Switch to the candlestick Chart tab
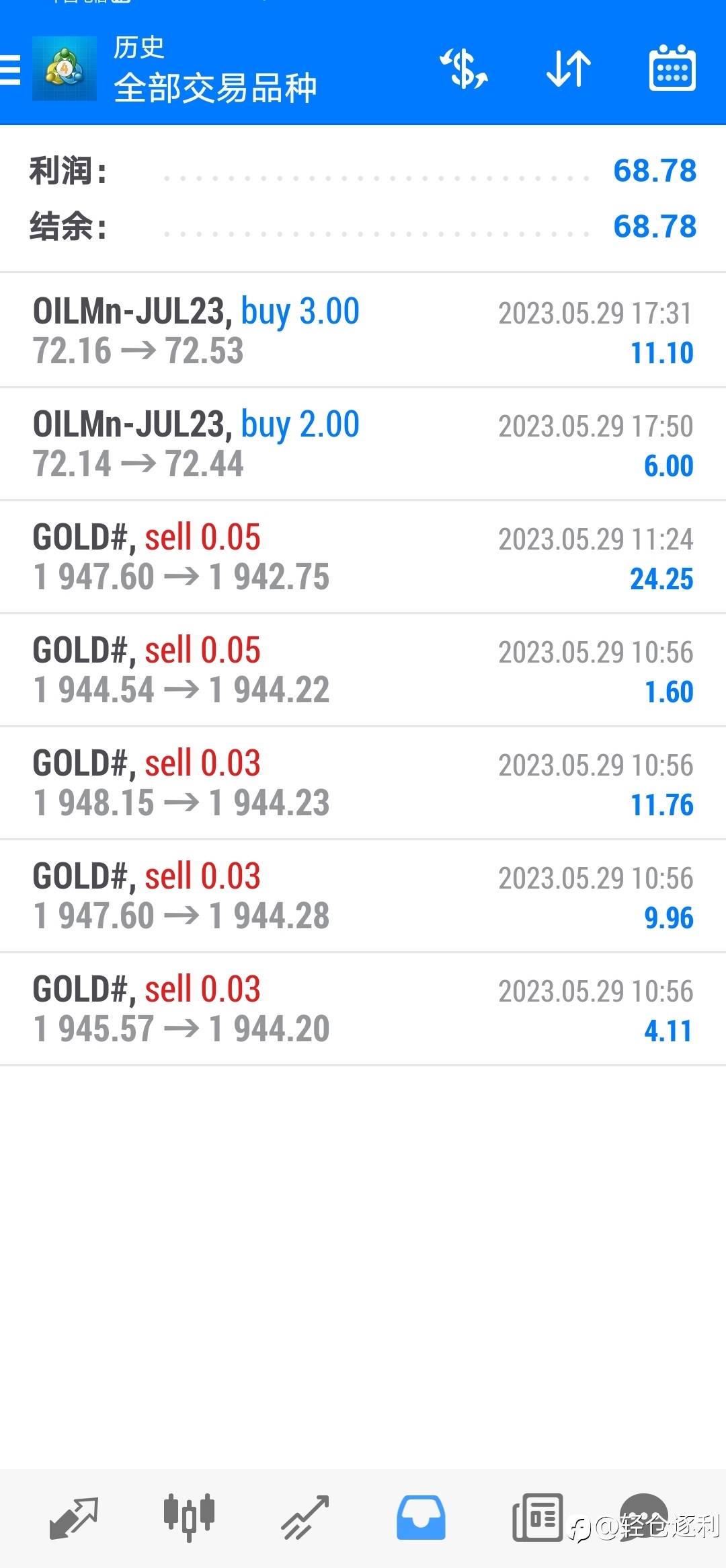The height and width of the screenshot is (1568, 726). (x=189, y=1518)
